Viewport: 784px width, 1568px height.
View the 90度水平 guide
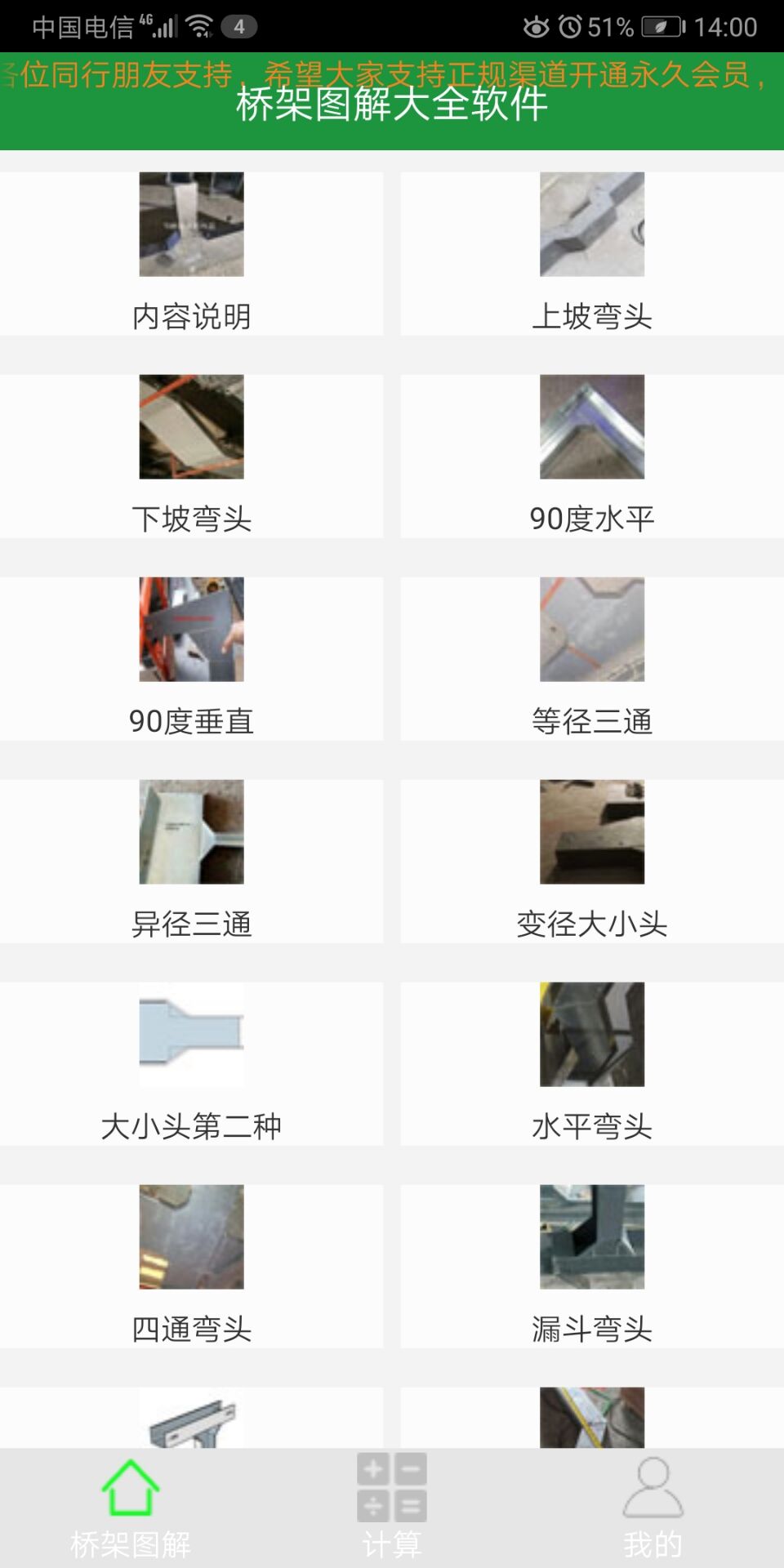591,456
